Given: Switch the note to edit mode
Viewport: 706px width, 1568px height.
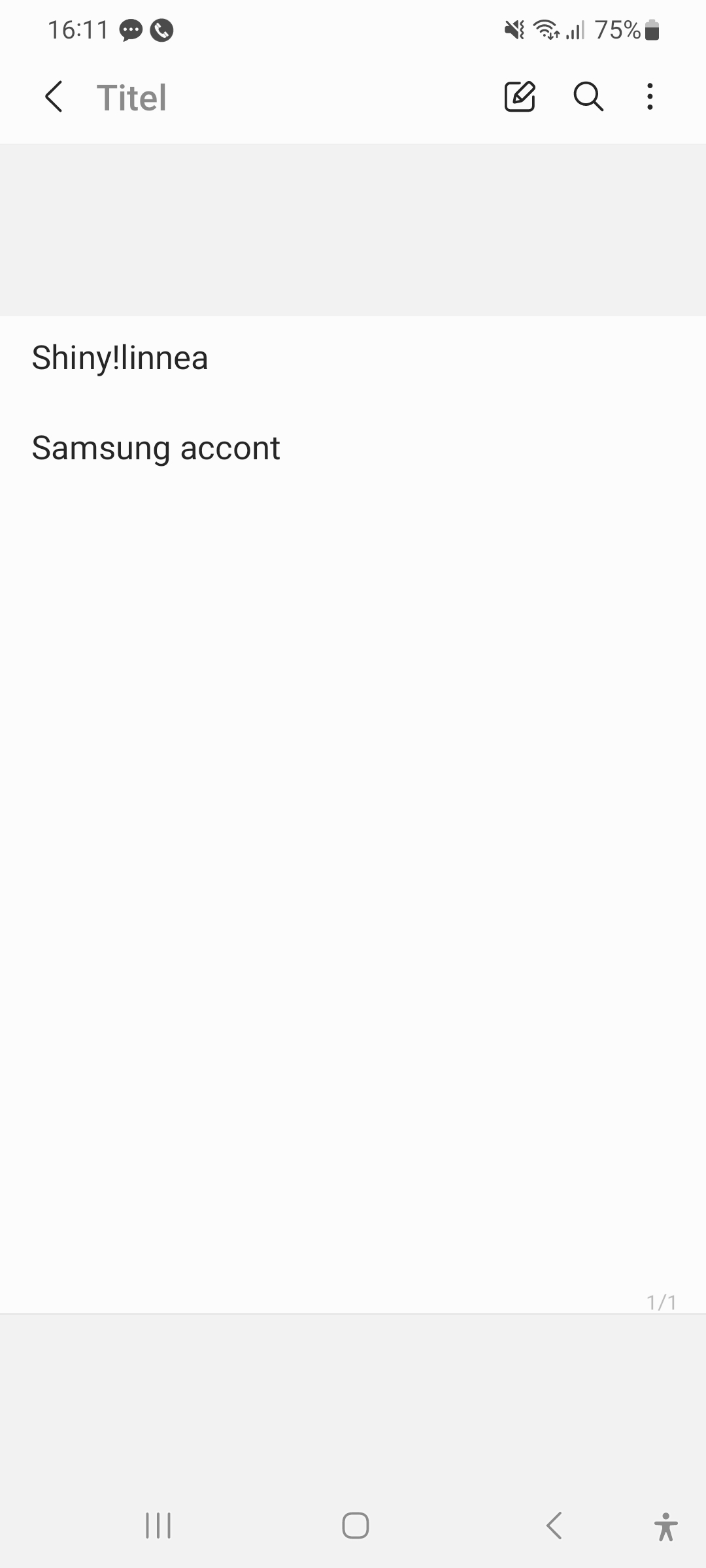Looking at the screenshot, I should pyautogui.click(x=520, y=97).
